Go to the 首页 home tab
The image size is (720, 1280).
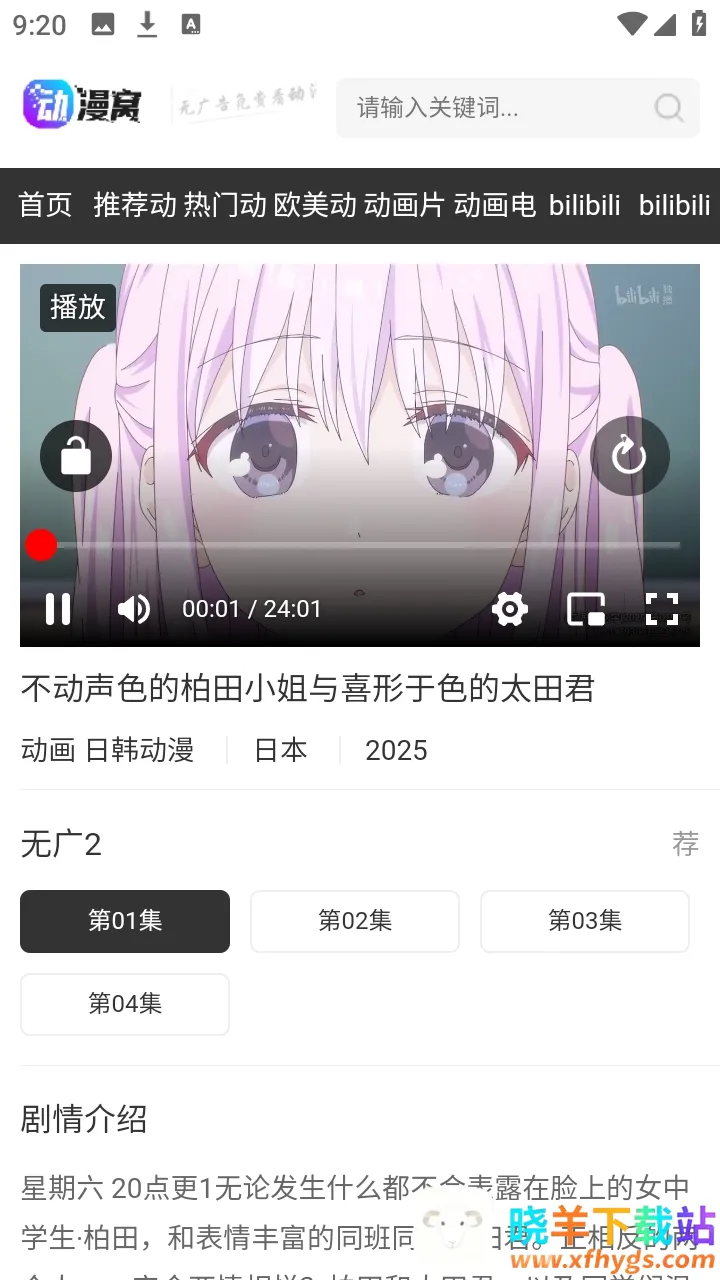pos(46,205)
